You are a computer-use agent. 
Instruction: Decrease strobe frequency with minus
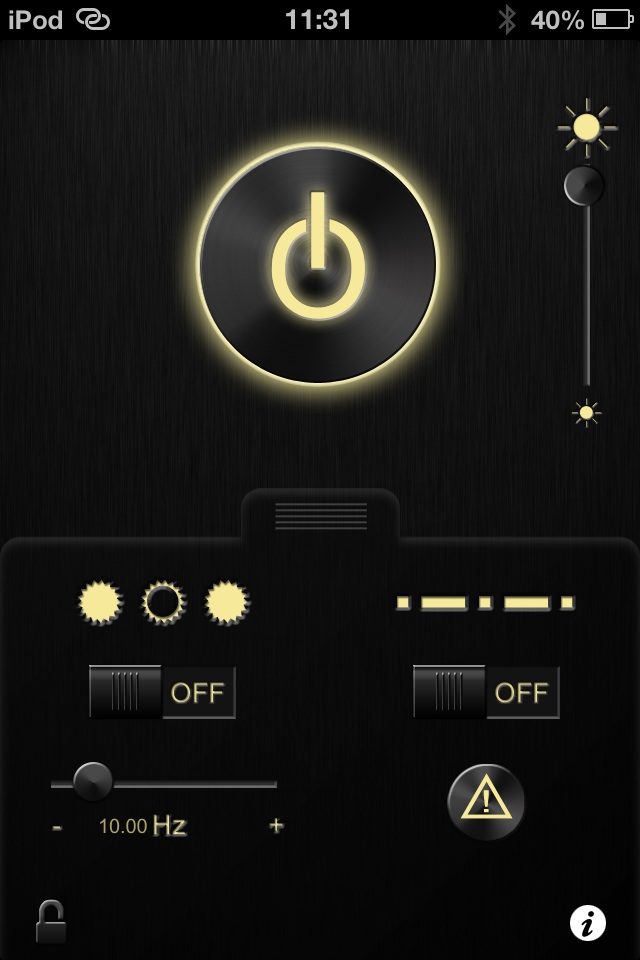tap(57, 826)
